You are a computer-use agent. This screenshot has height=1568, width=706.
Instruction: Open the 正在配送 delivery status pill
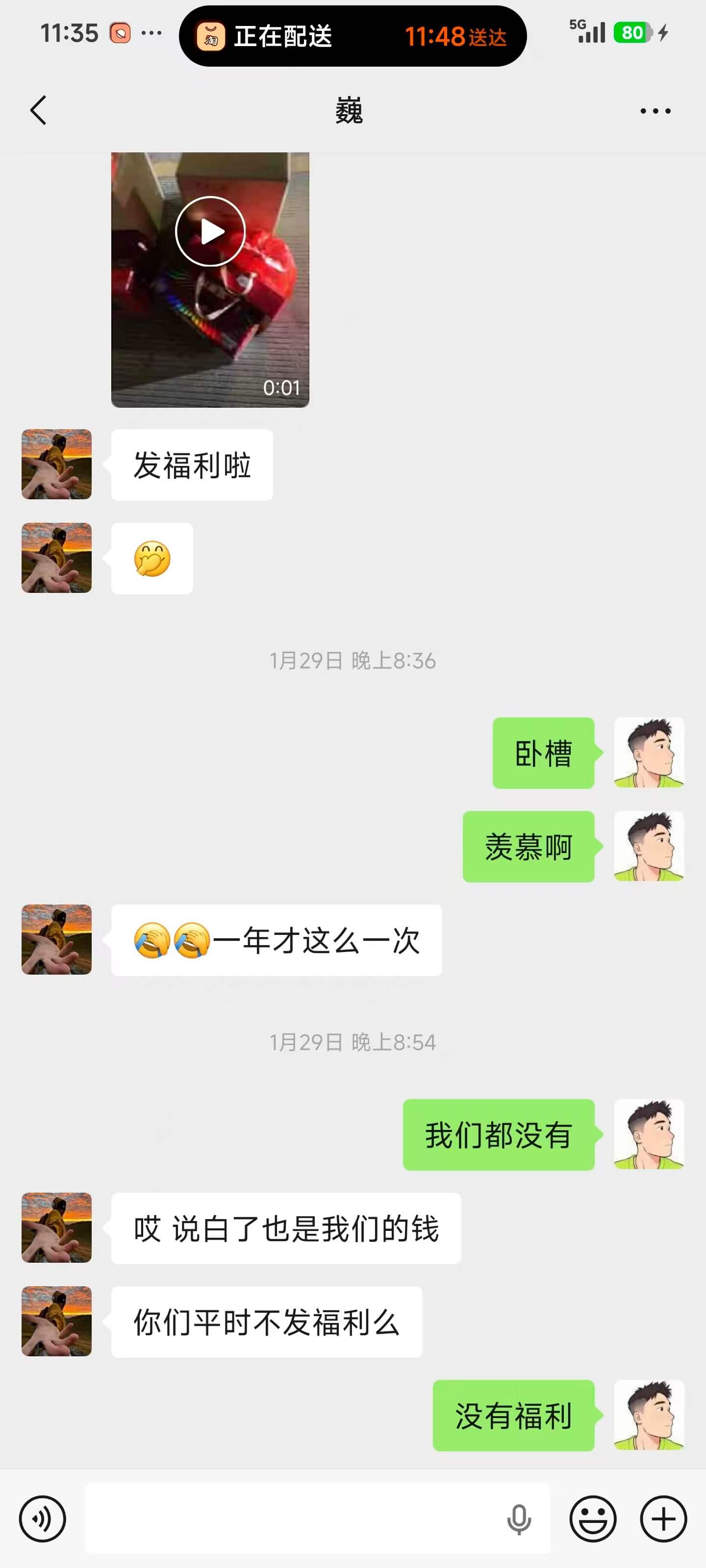353,37
